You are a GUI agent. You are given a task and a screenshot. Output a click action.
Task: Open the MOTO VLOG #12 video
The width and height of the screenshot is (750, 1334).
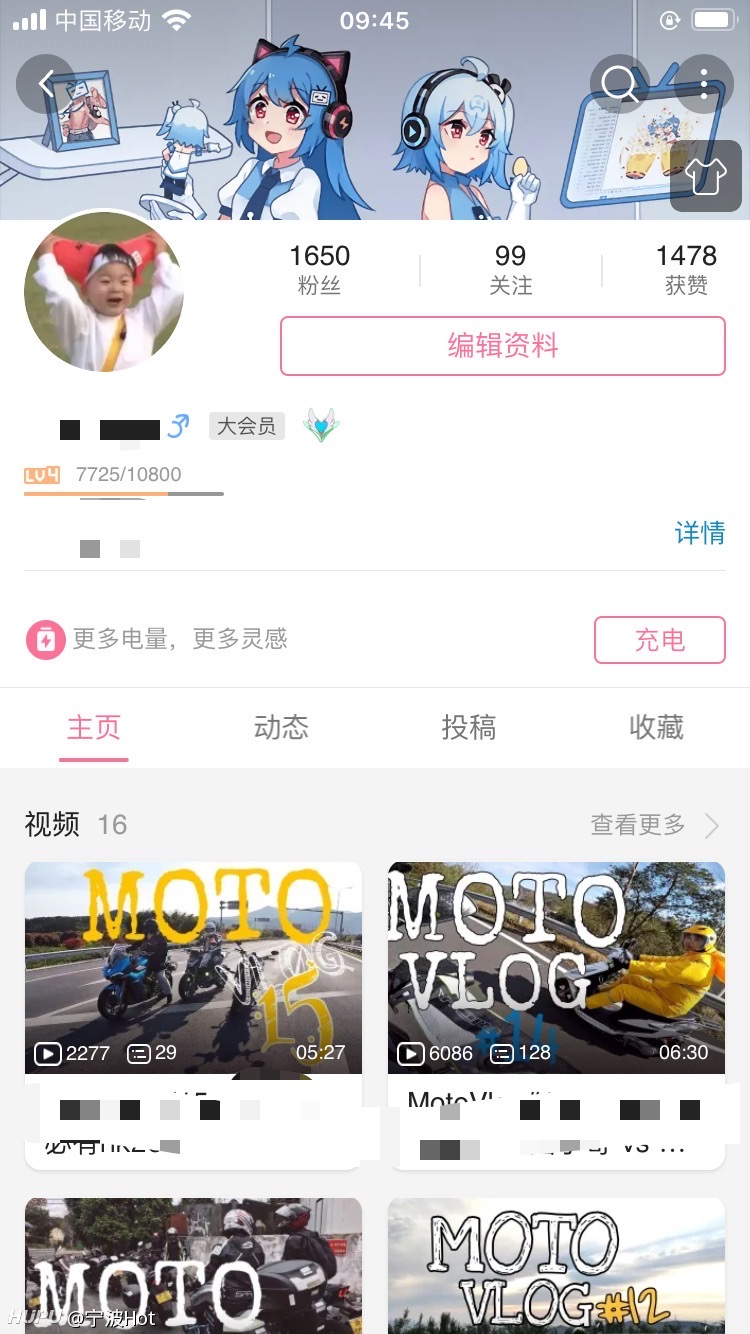(x=557, y=1266)
